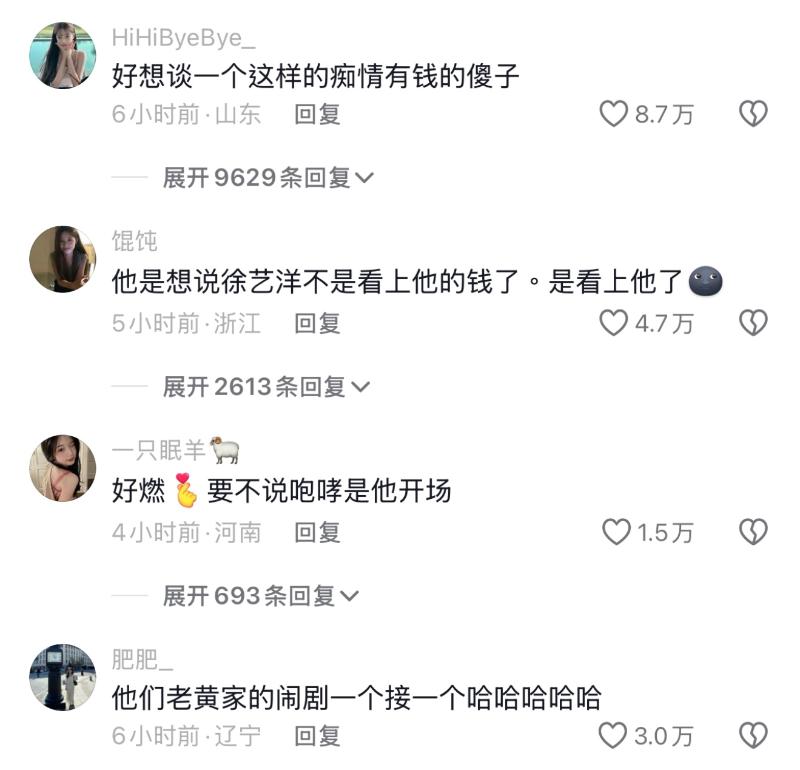Like the comment by 一只眠羊
Image resolution: width=800 pixels, height=770 pixels.
[615, 532]
